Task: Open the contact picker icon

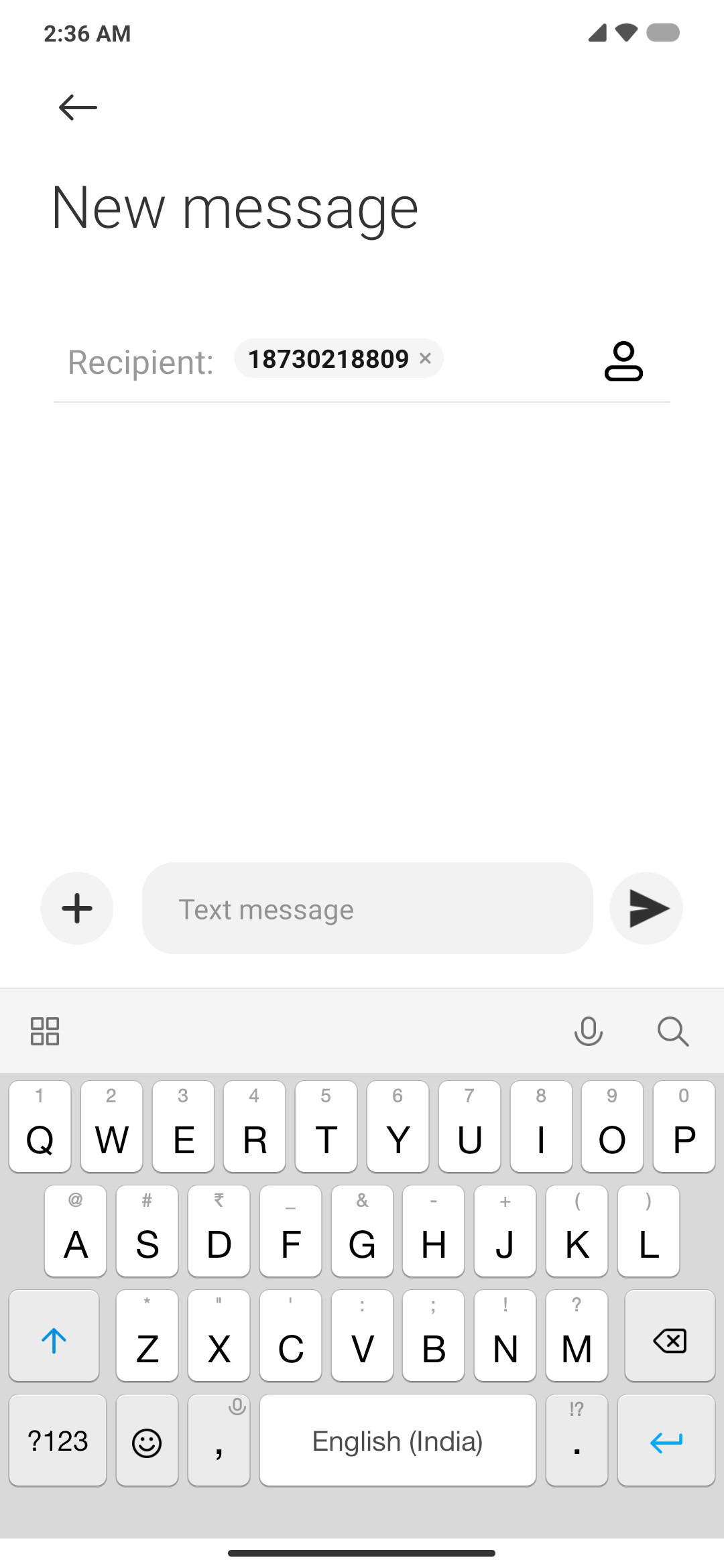Action: [x=623, y=361]
